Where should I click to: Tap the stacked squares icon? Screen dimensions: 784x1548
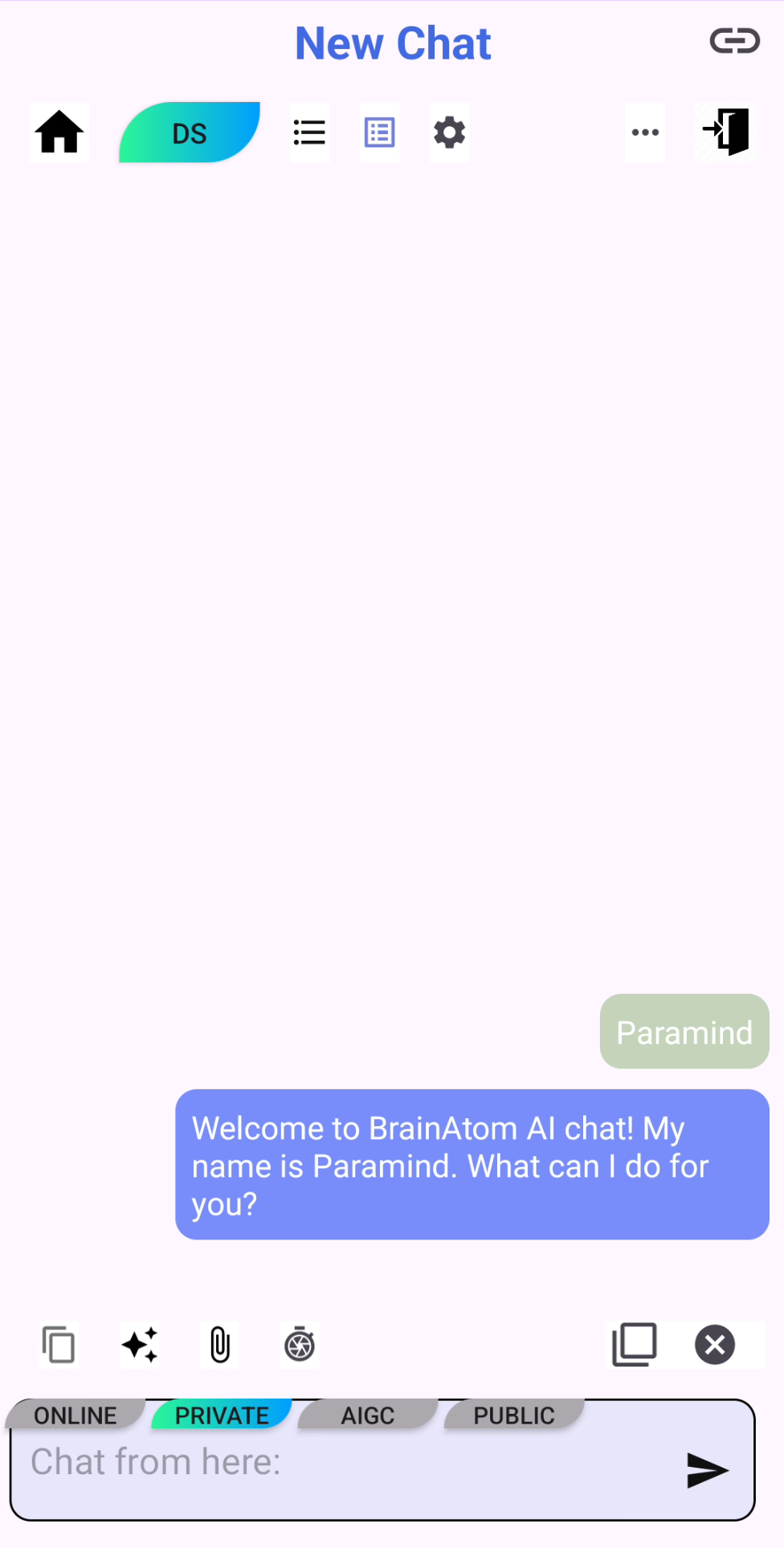pos(634,1345)
